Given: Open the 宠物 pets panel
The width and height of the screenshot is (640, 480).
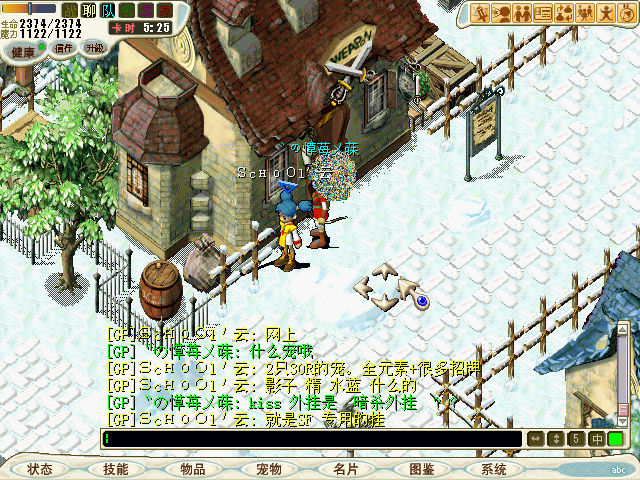Looking at the screenshot, I should 268,469.
